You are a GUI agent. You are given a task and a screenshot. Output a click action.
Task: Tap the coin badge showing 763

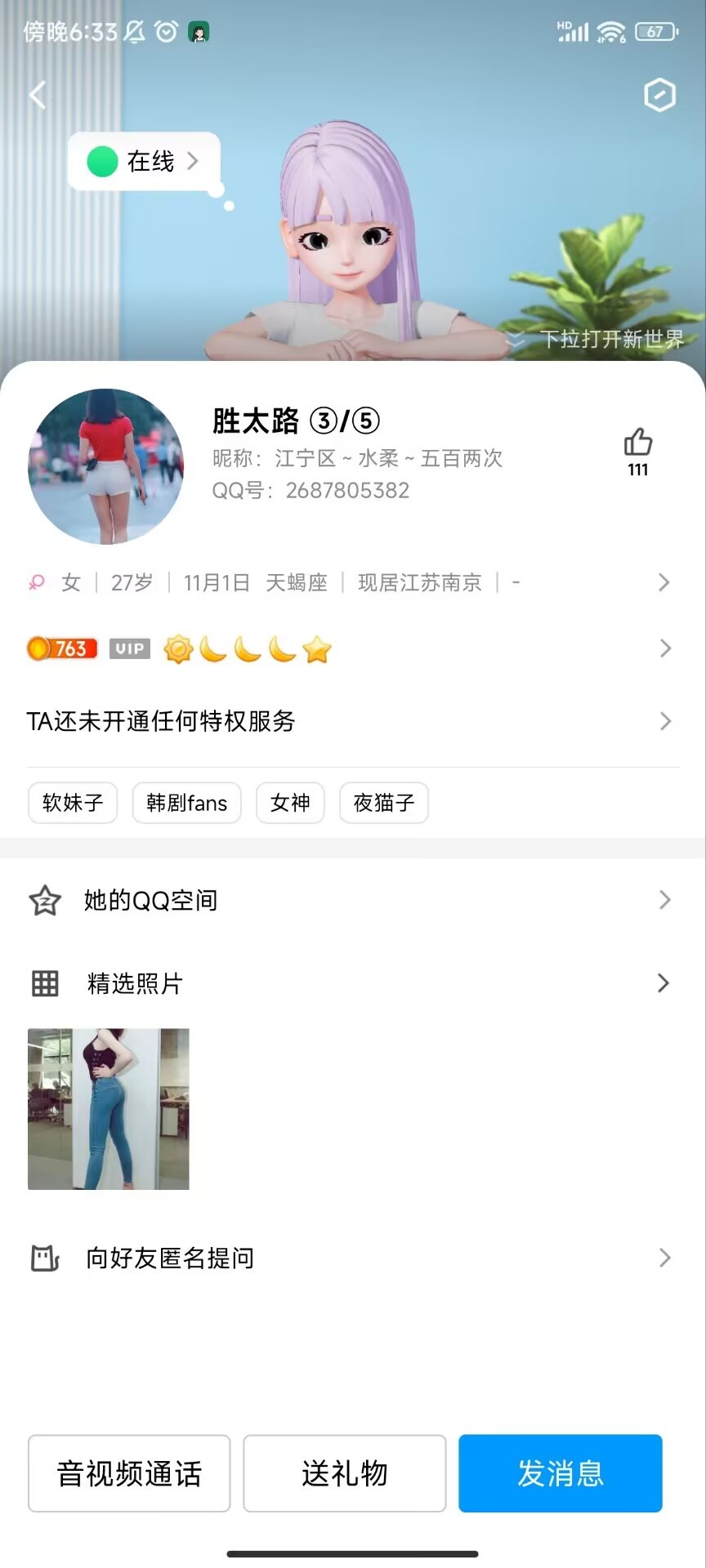coord(61,648)
